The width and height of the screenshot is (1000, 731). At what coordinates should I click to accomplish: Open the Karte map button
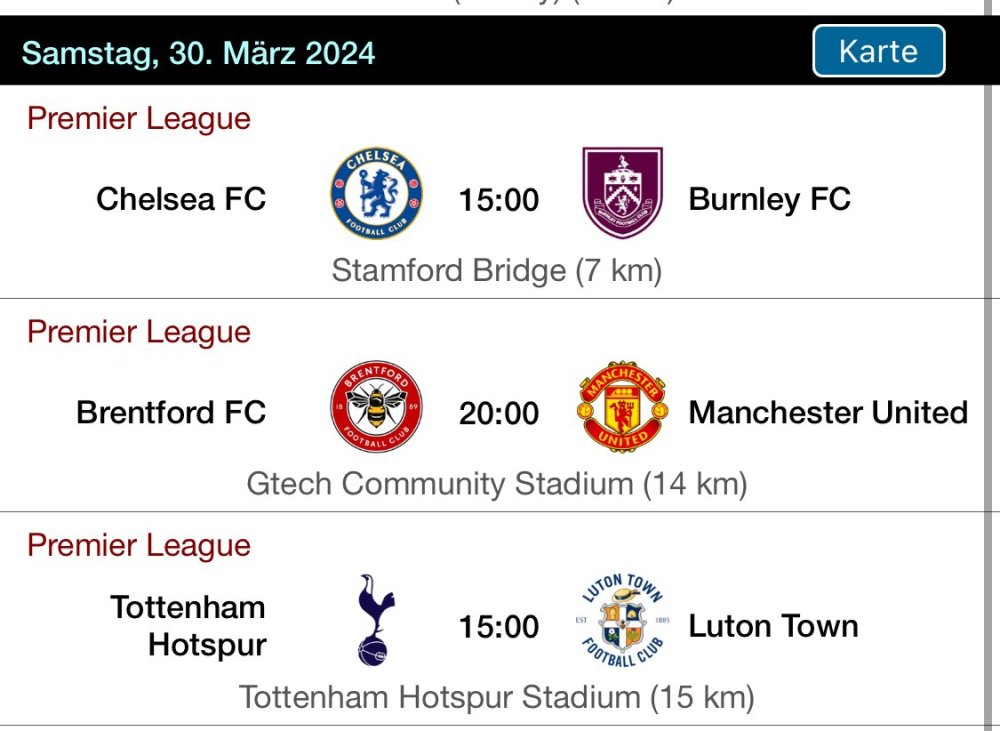pyautogui.click(x=878, y=51)
